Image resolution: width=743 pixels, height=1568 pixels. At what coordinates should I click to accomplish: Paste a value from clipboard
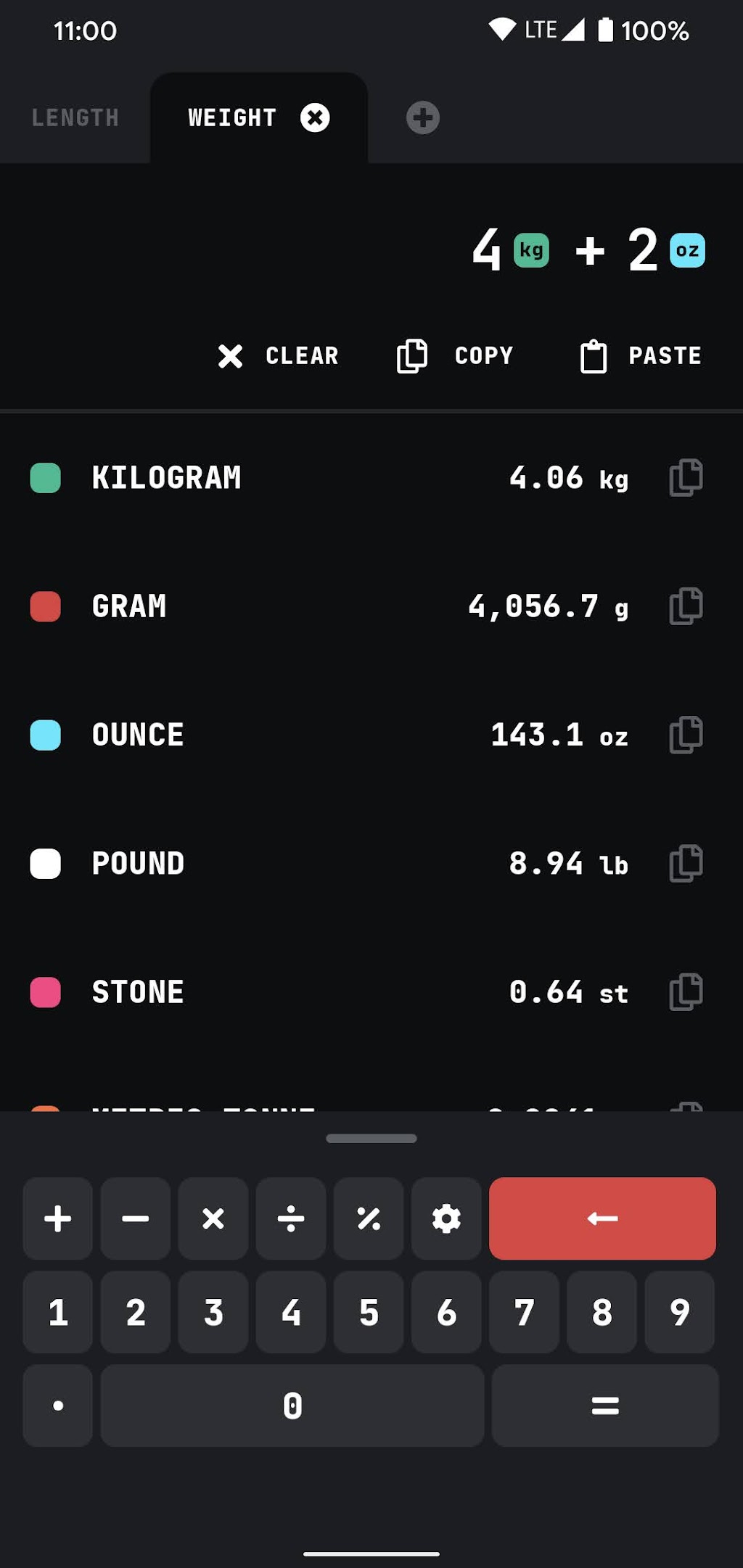coord(641,355)
